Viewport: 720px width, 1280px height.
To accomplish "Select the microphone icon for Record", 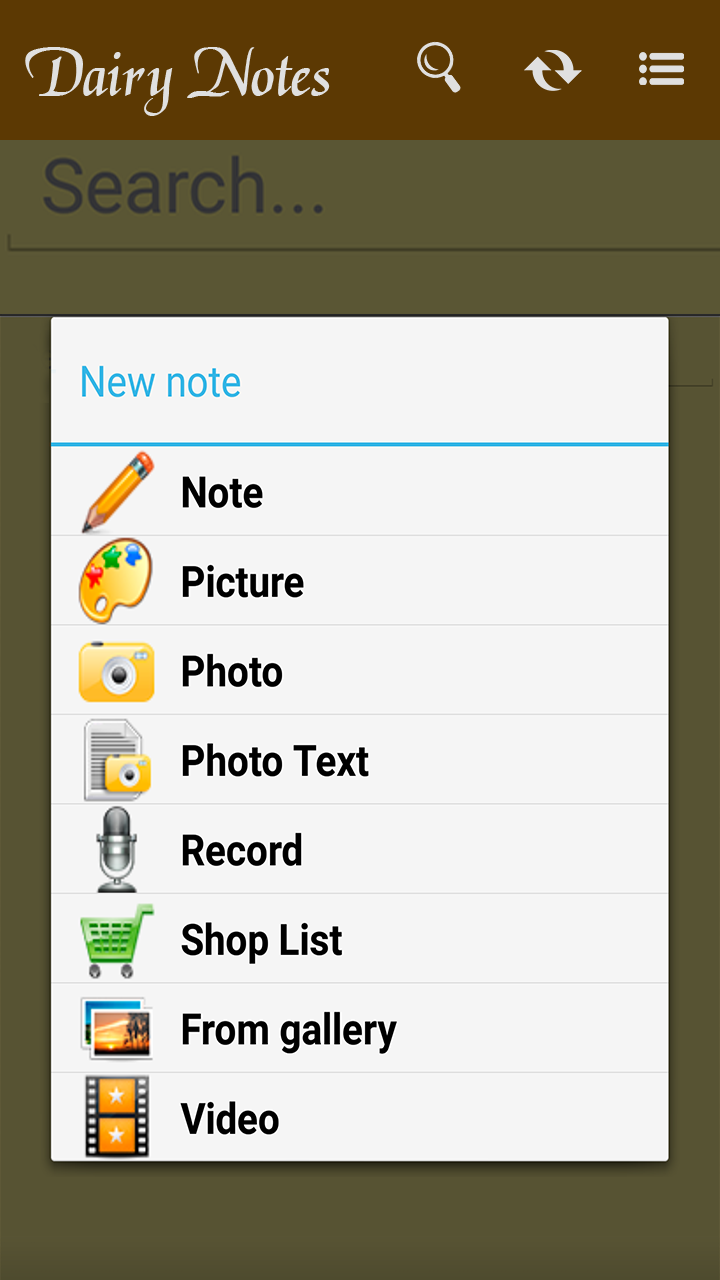I will (x=116, y=849).
